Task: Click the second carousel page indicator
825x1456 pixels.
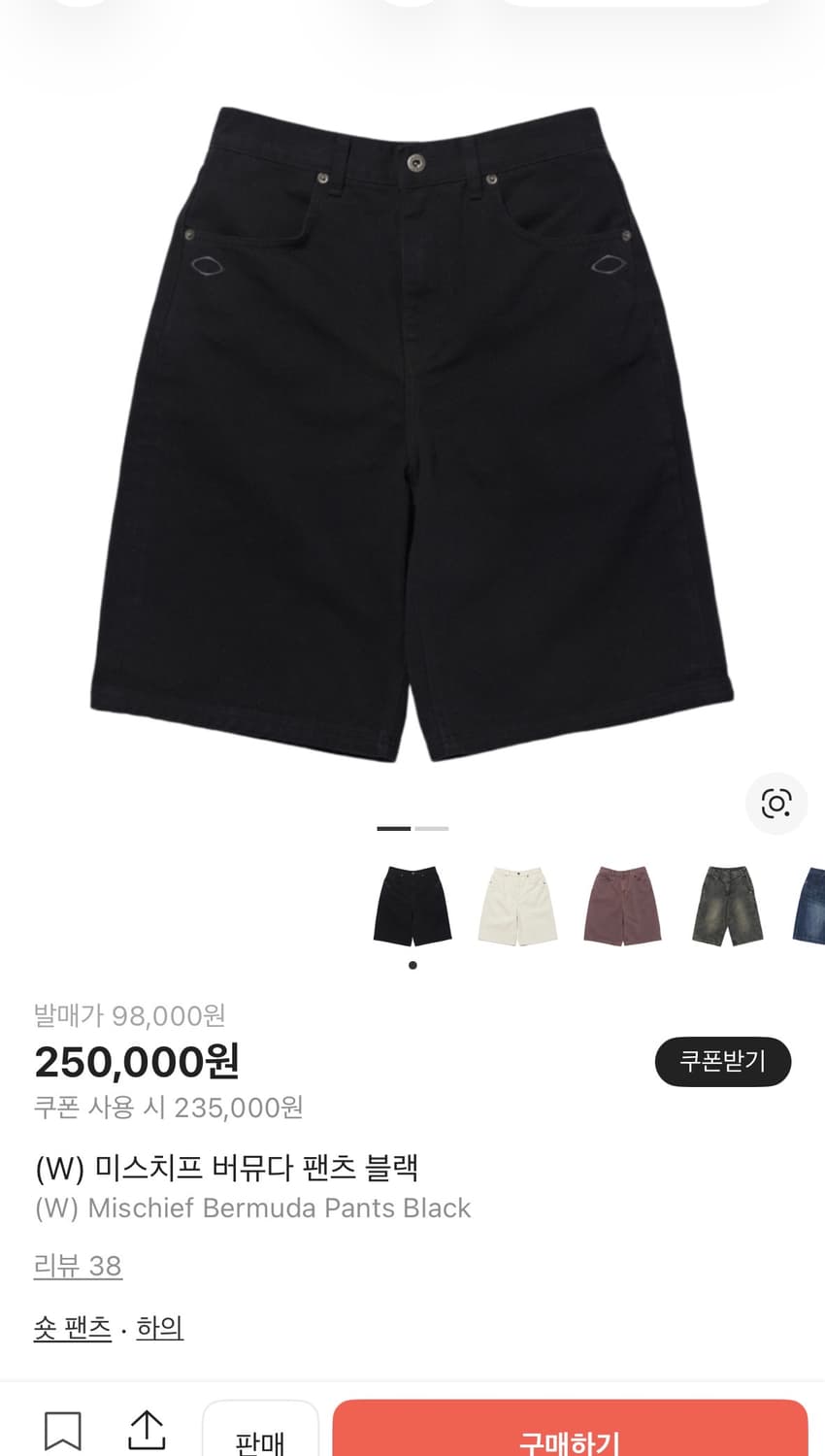Action: 432,828
